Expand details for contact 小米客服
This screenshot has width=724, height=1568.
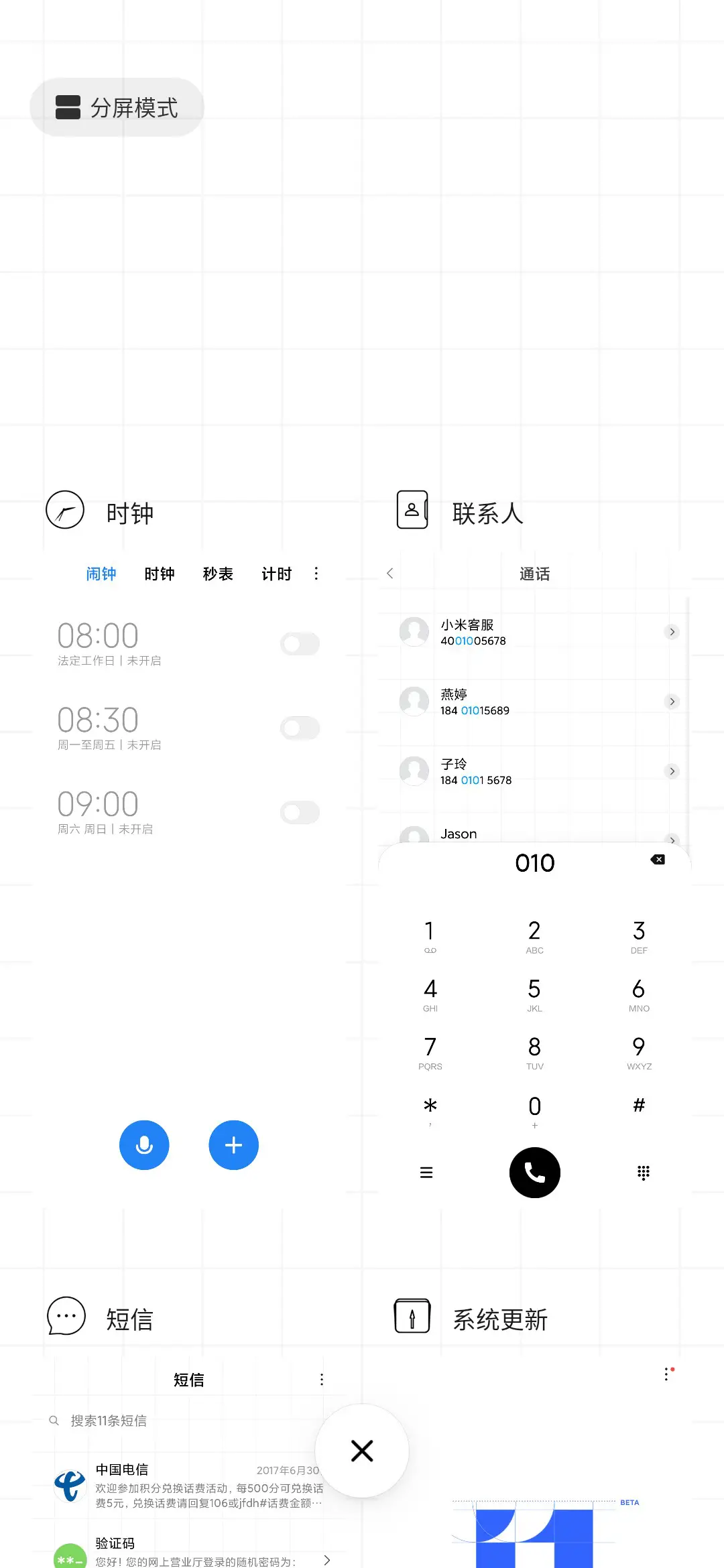[672, 631]
